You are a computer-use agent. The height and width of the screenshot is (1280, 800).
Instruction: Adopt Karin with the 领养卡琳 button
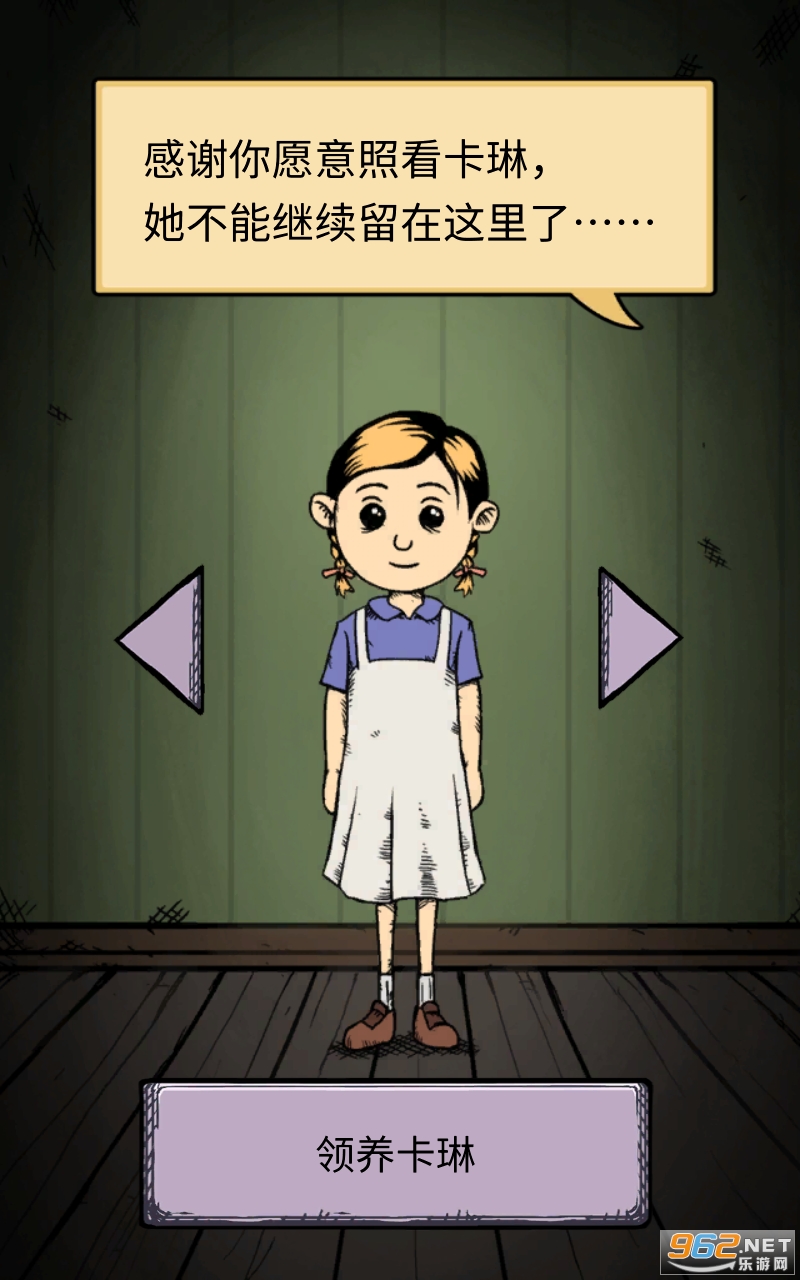click(396, 1153)
